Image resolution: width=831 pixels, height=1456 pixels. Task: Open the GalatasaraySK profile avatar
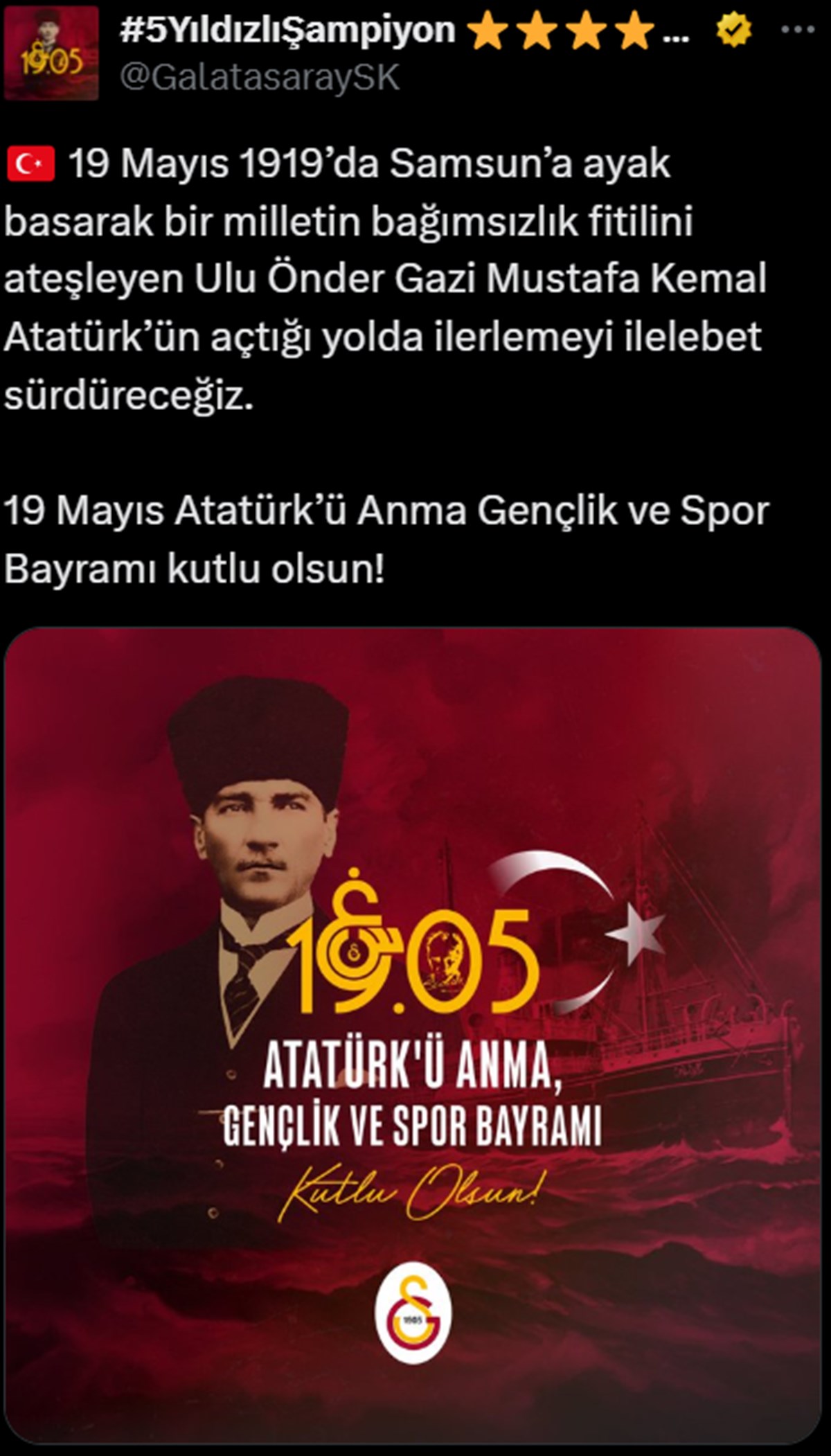(51, 53)
